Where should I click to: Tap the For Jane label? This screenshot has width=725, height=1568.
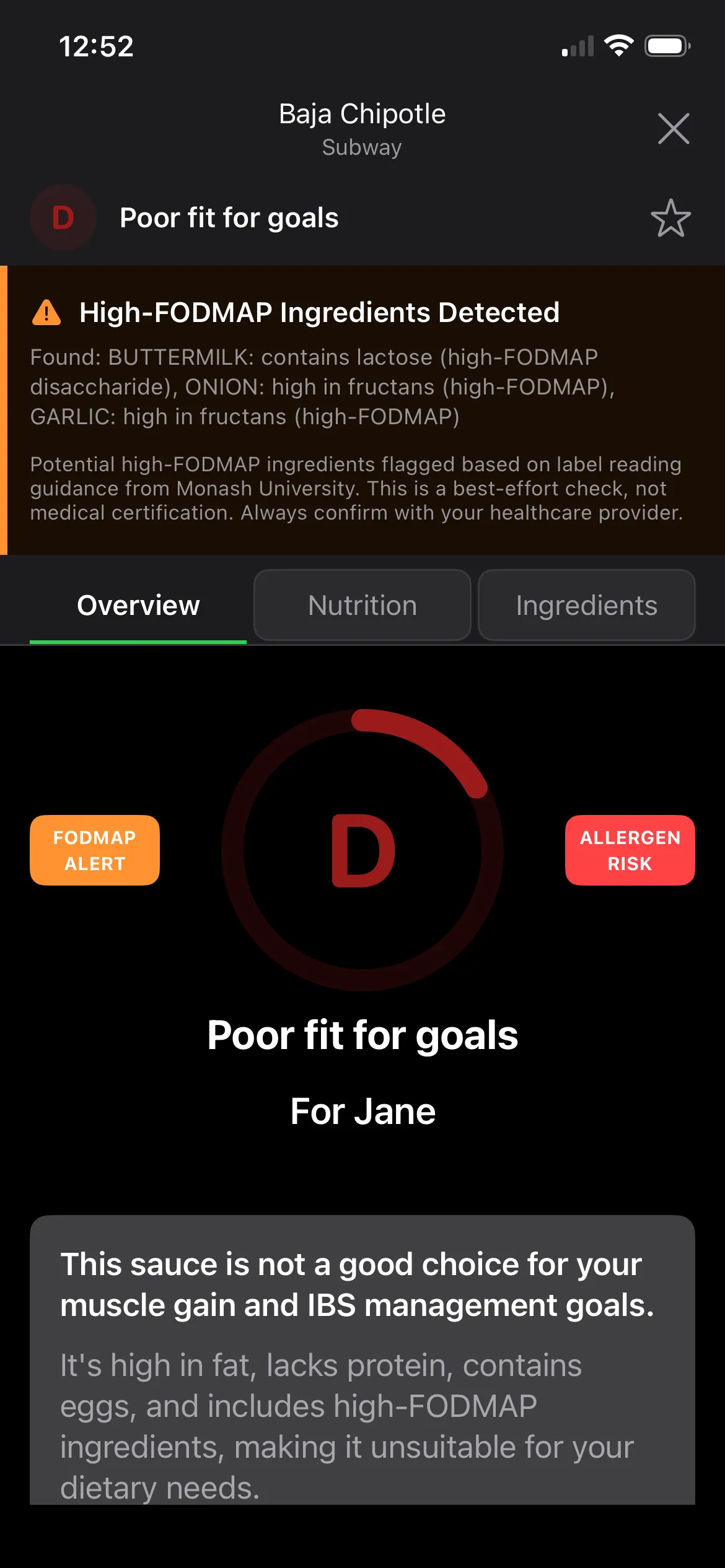[x=362, y=1110]
